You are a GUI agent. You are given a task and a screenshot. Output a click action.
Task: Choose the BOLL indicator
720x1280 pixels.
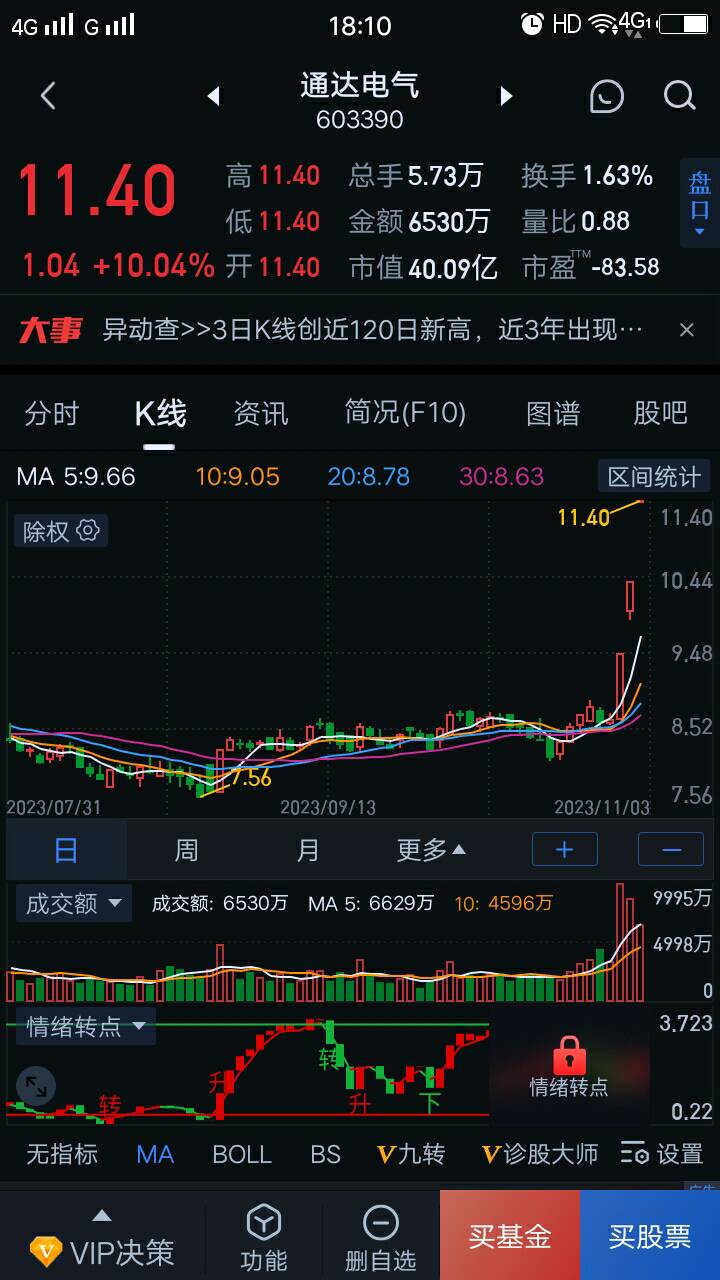click(x=242, y=1154)
